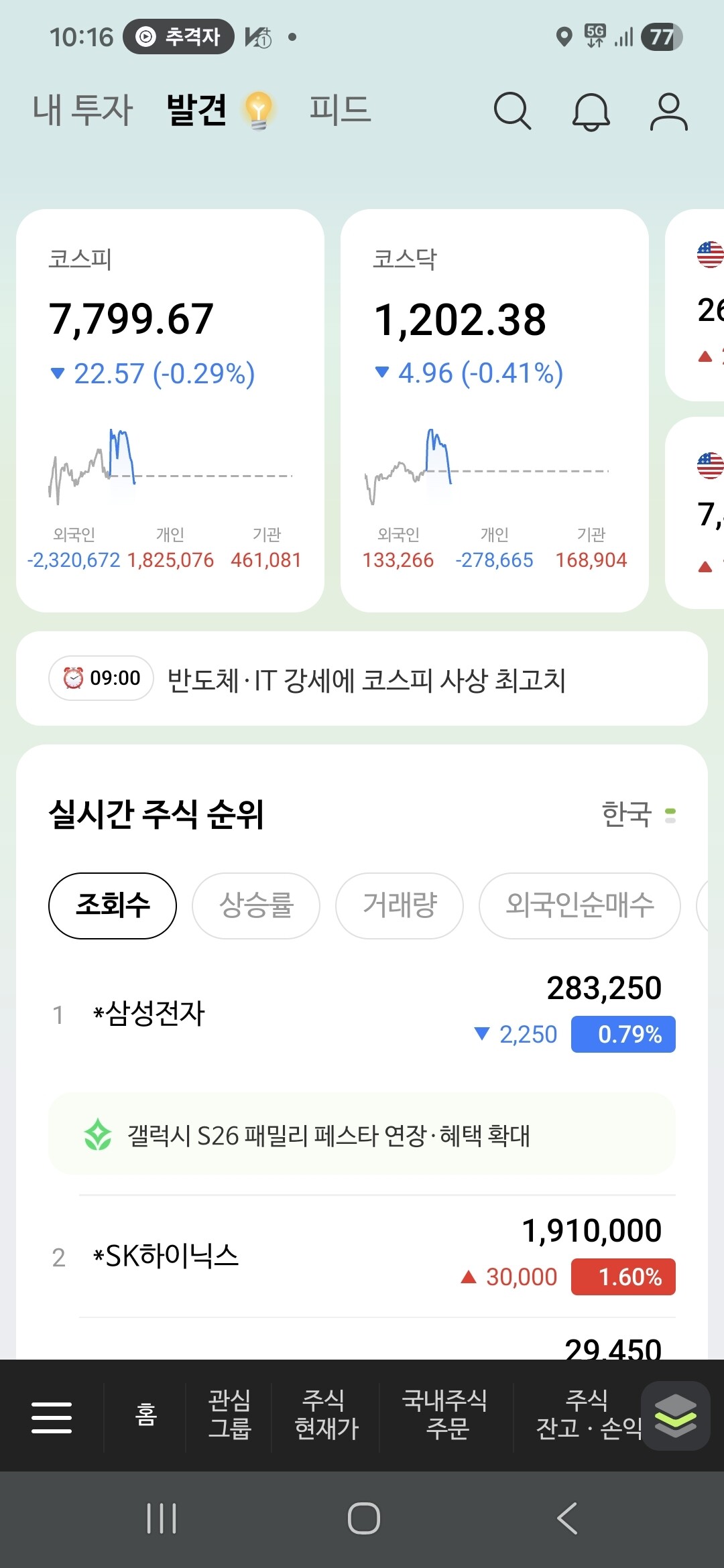This screenshot has width=724, height=1568.
Task: Open the 코스피 index card
Action: pyautogui.click(x=170, y=410)
